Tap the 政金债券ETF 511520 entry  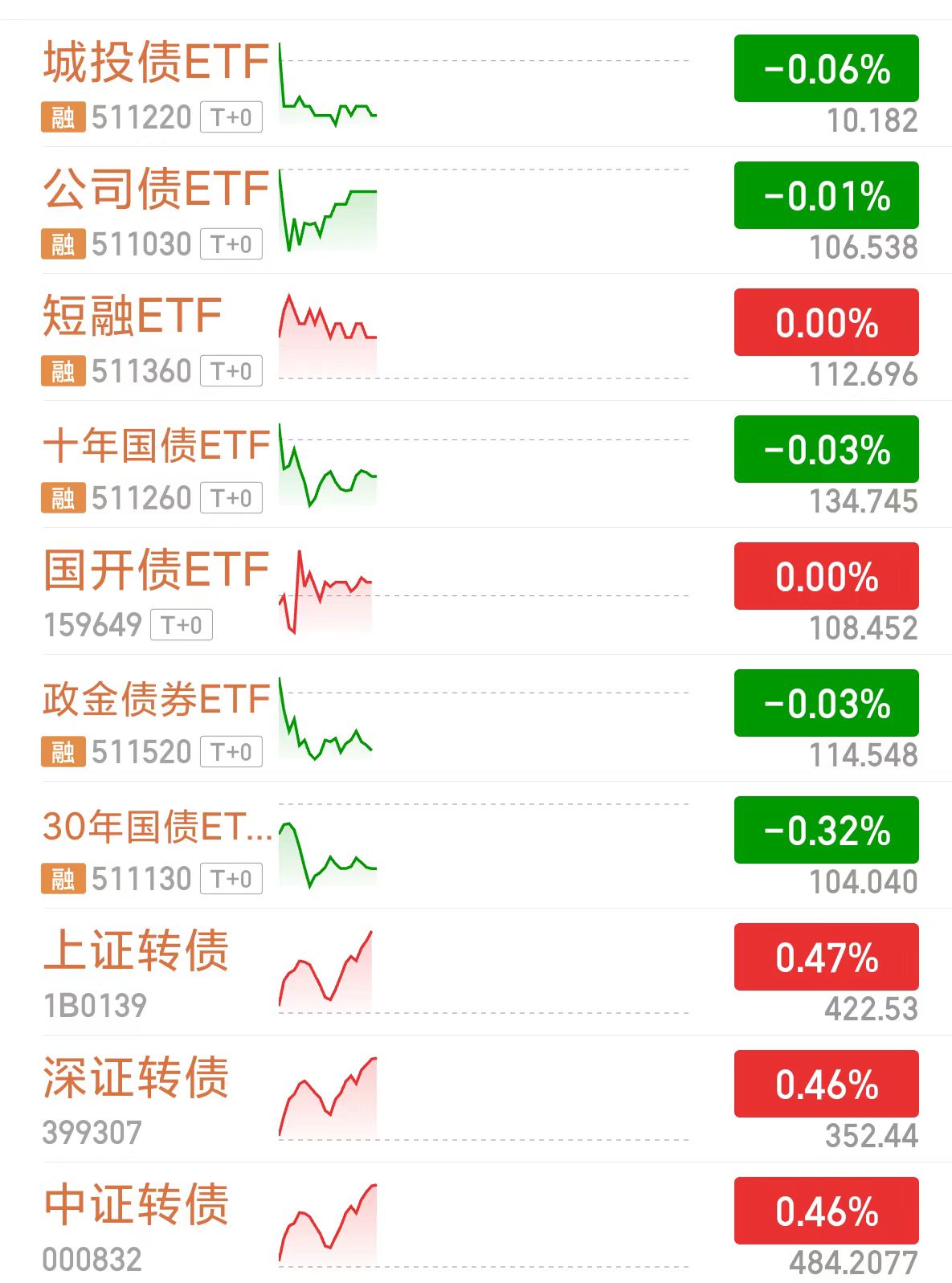476,718
